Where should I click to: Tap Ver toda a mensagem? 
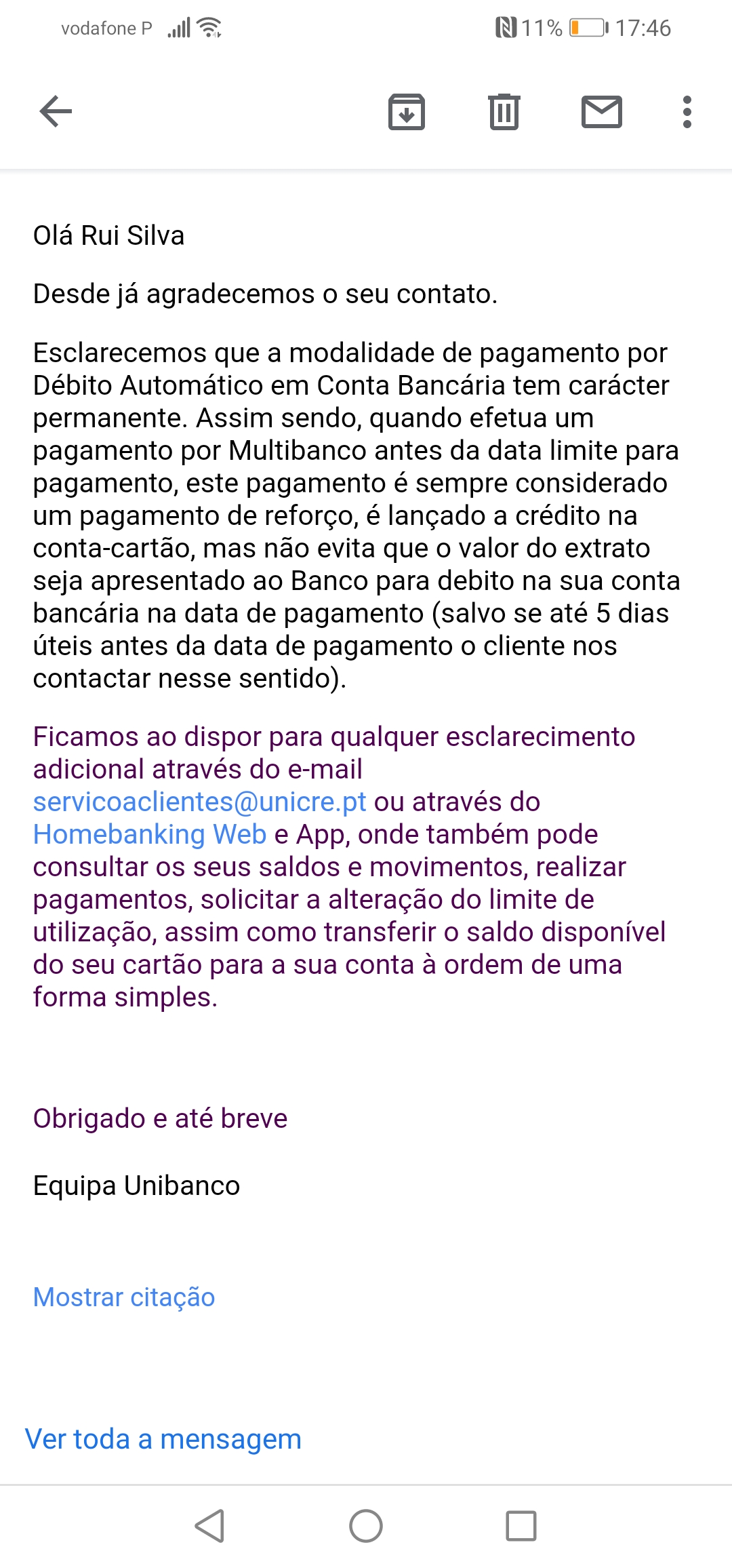coord(163,1438)
